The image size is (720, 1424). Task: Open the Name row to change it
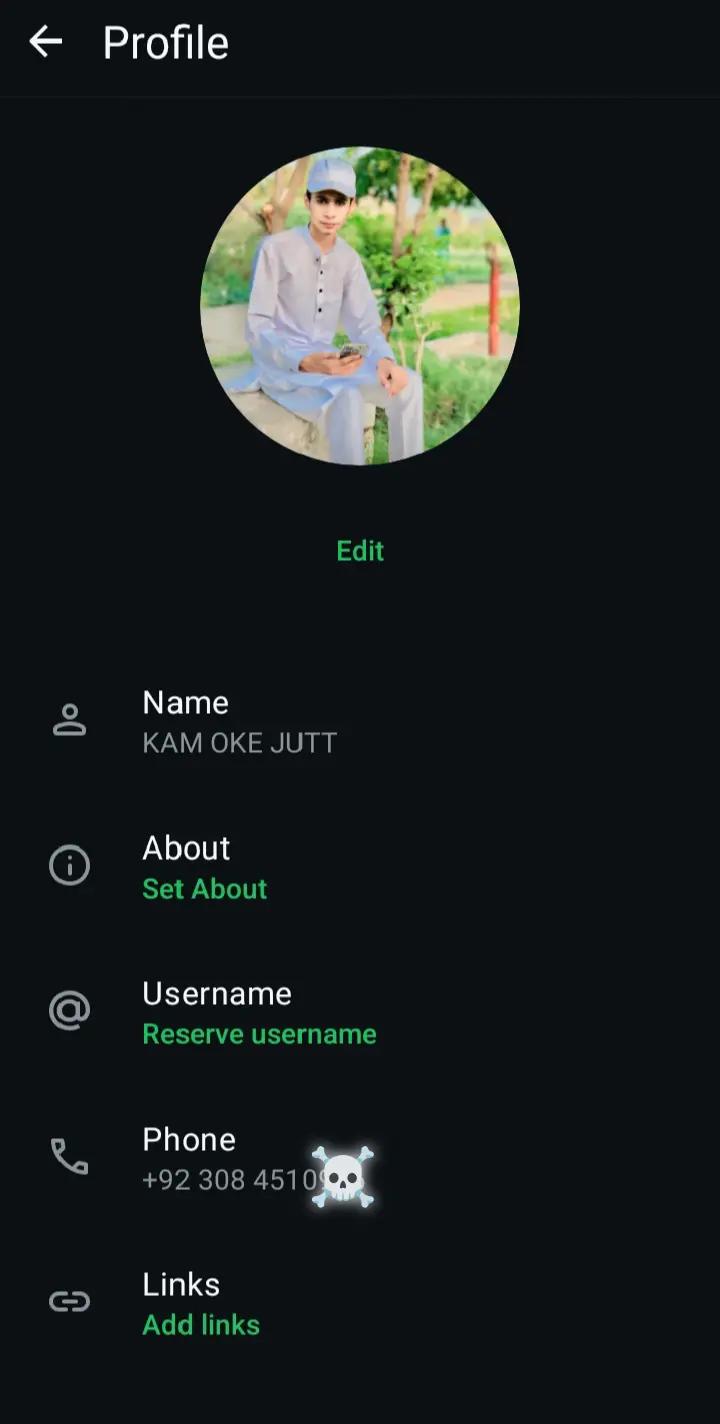[360, 721]
